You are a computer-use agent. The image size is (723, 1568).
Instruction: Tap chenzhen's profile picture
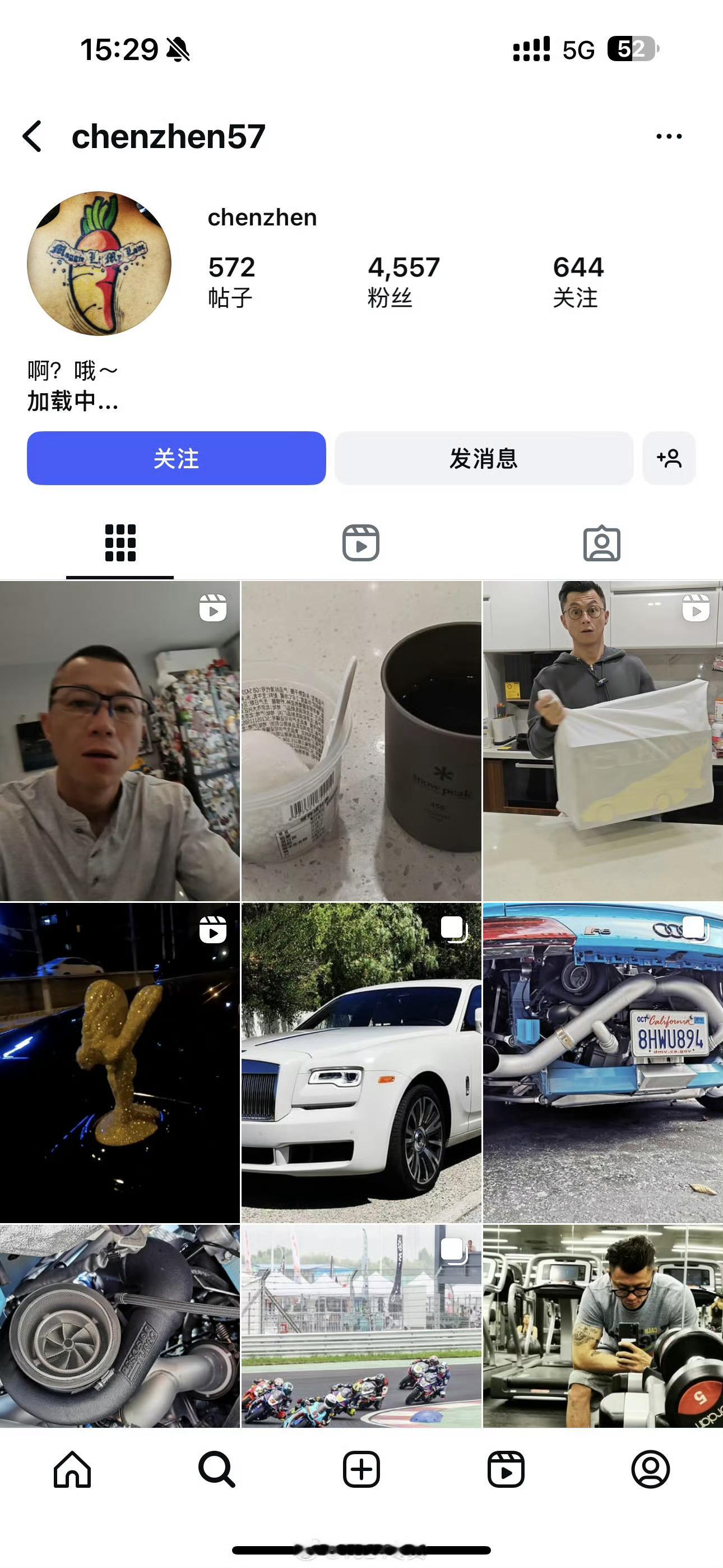(99, 262)
